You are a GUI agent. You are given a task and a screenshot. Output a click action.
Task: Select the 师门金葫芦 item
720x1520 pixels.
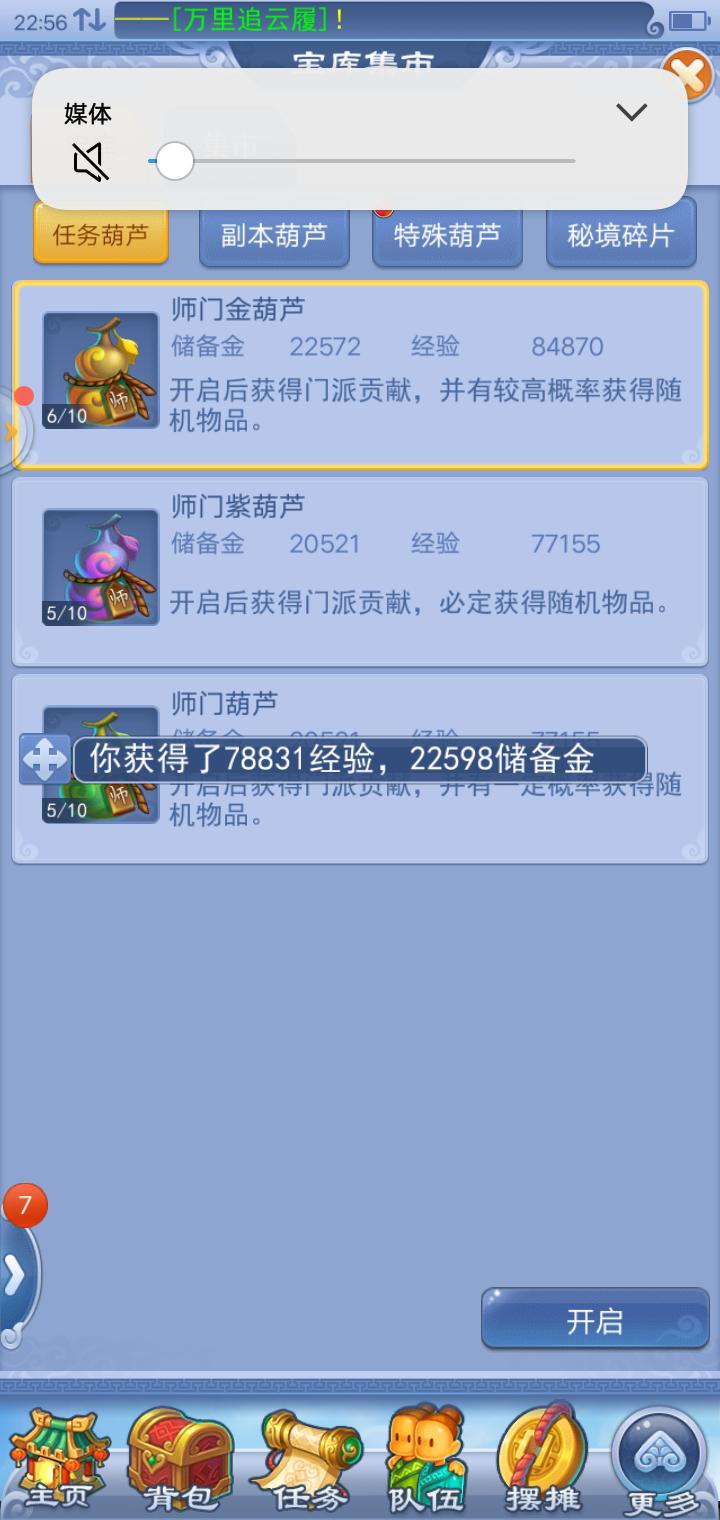(360, 374)
